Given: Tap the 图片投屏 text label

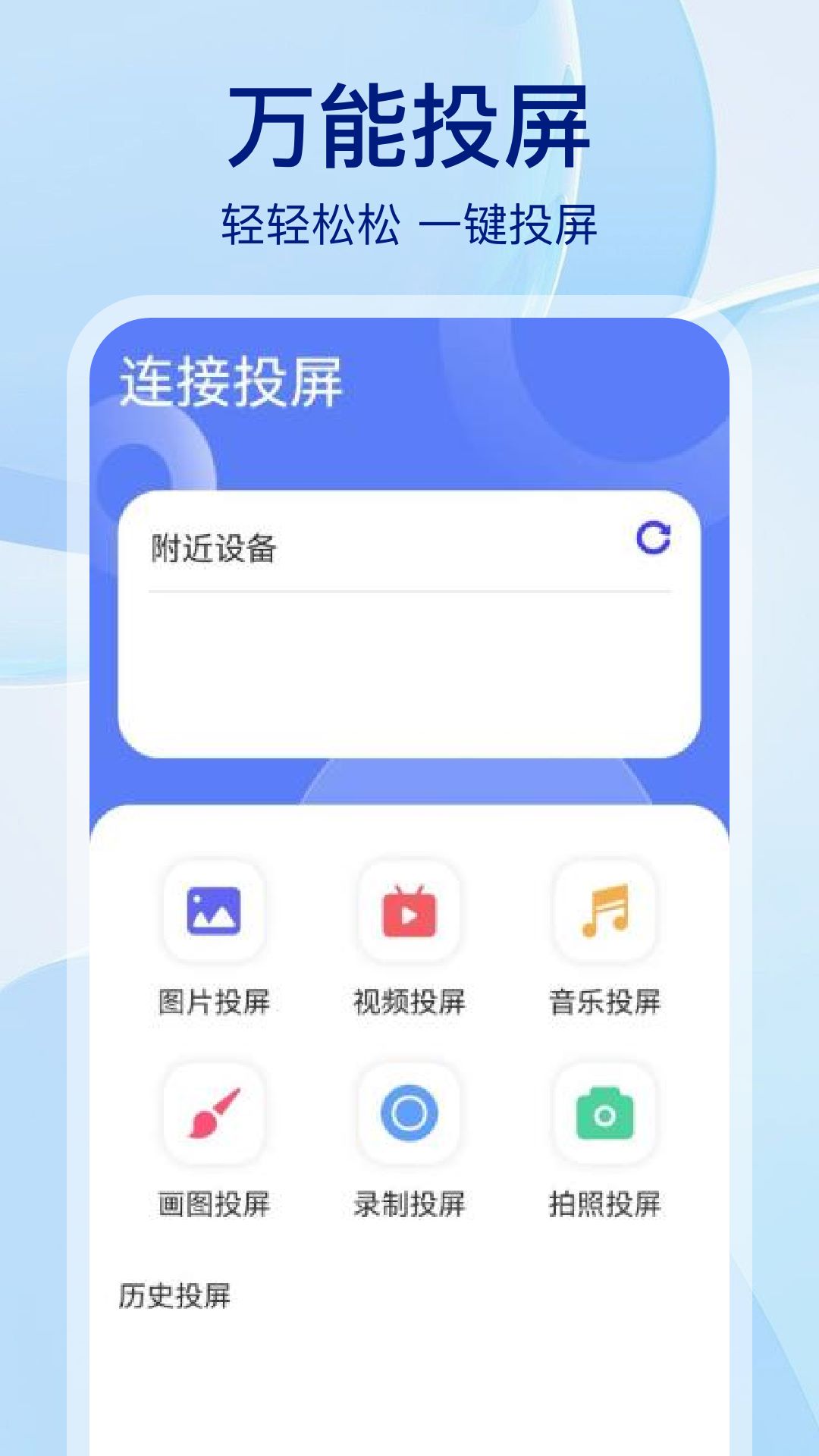Looking at the screenshot, I should tap(216, 1001).
